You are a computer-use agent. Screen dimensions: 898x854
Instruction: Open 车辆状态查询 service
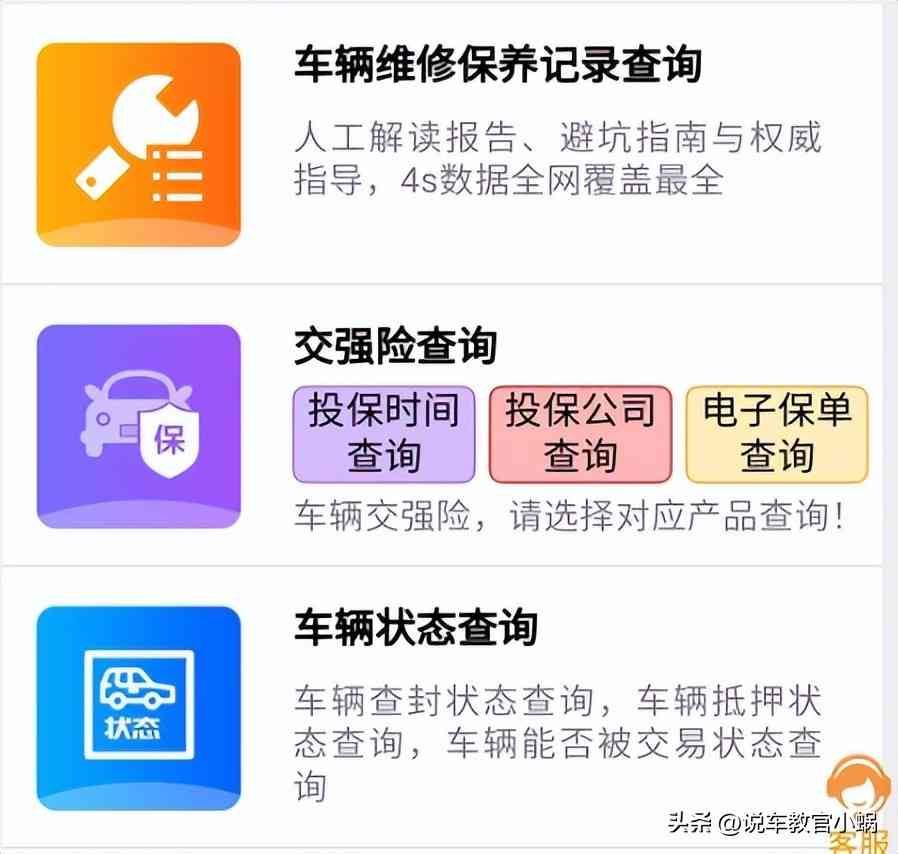415,628
